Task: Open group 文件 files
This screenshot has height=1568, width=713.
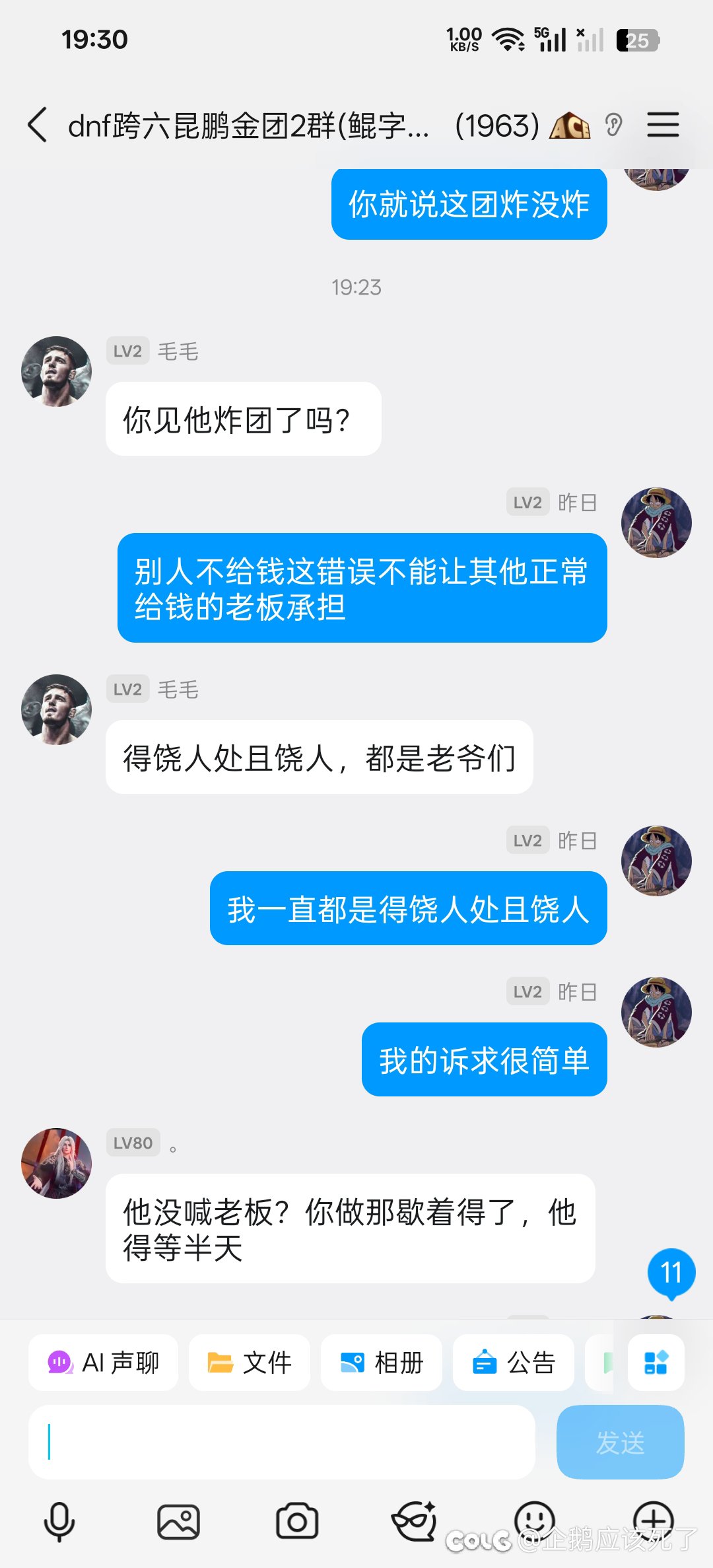Action: [250, 1363]
